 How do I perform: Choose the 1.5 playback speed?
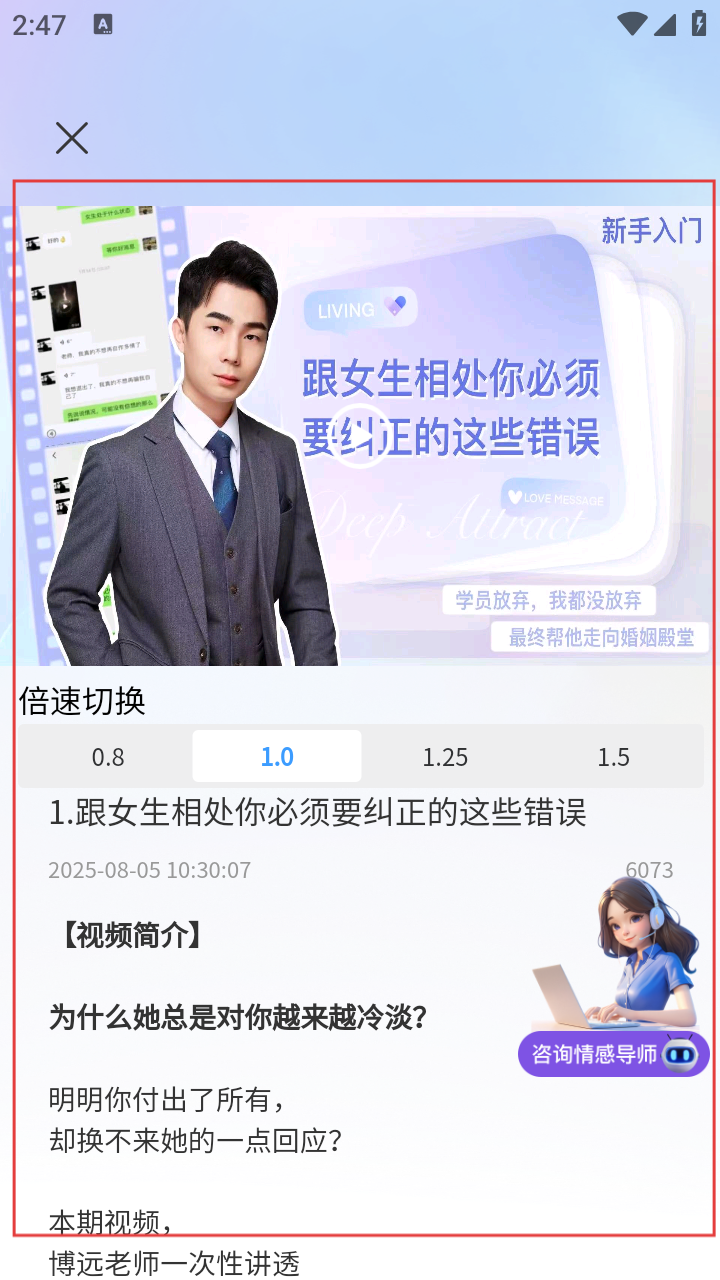(x=613, y=757)
